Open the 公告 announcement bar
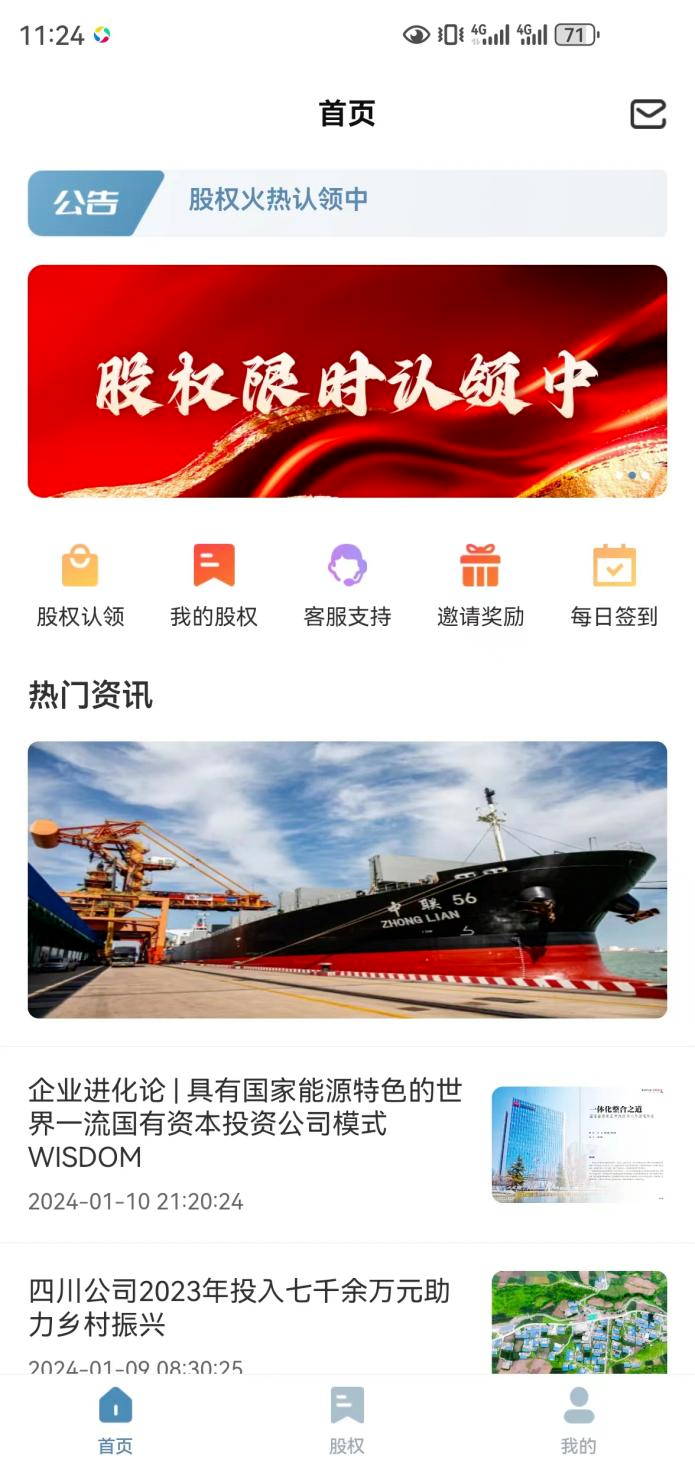The height and width of the screenshot is (1466, 695). 347,202
